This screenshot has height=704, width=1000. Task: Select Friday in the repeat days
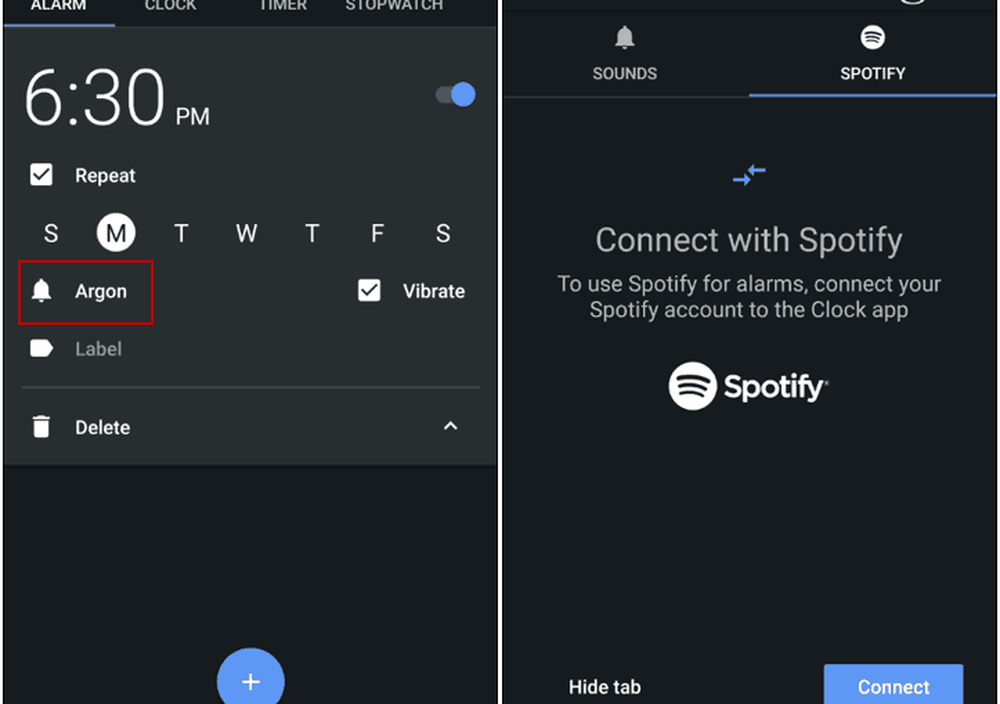click(377, 234)
